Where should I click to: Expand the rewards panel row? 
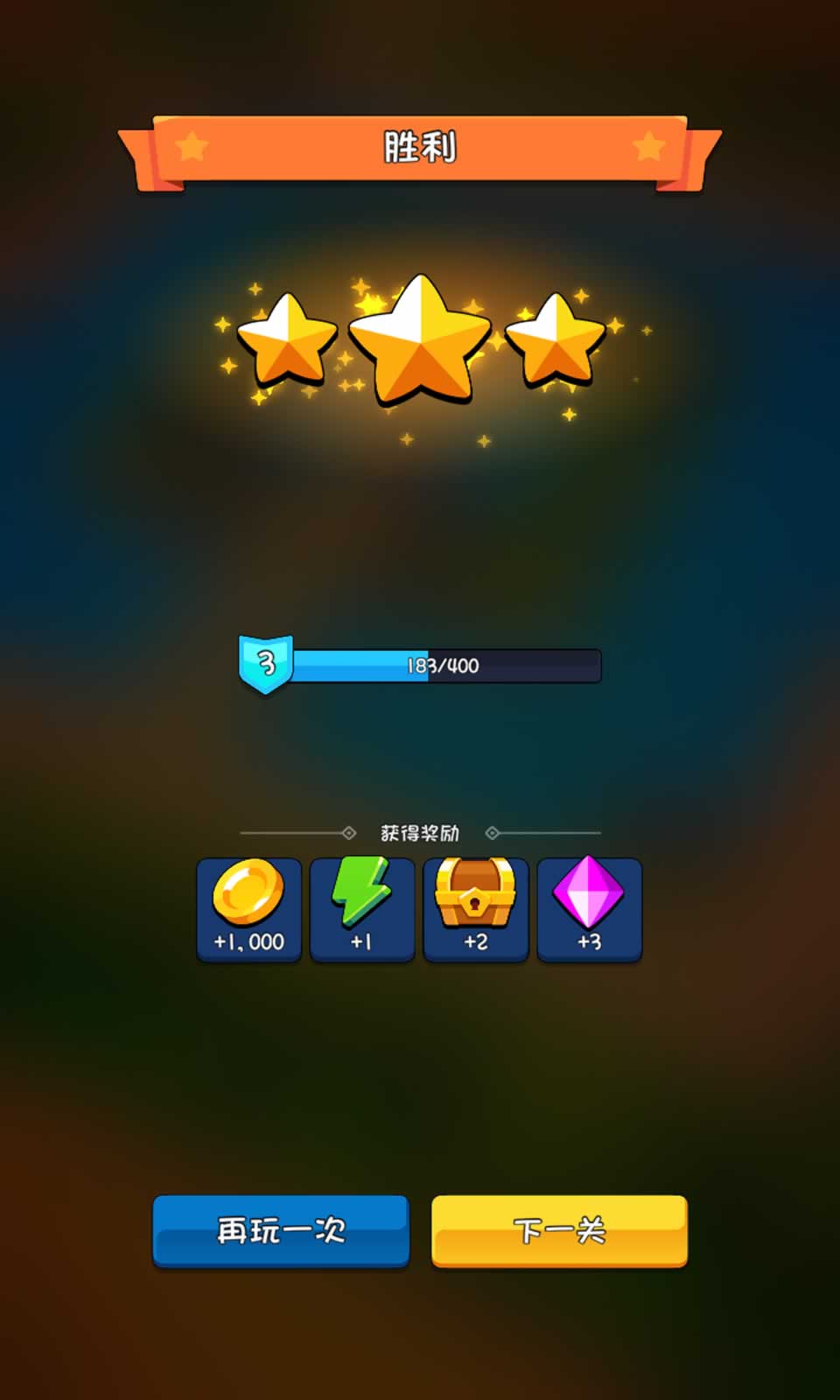coord(420,908)
